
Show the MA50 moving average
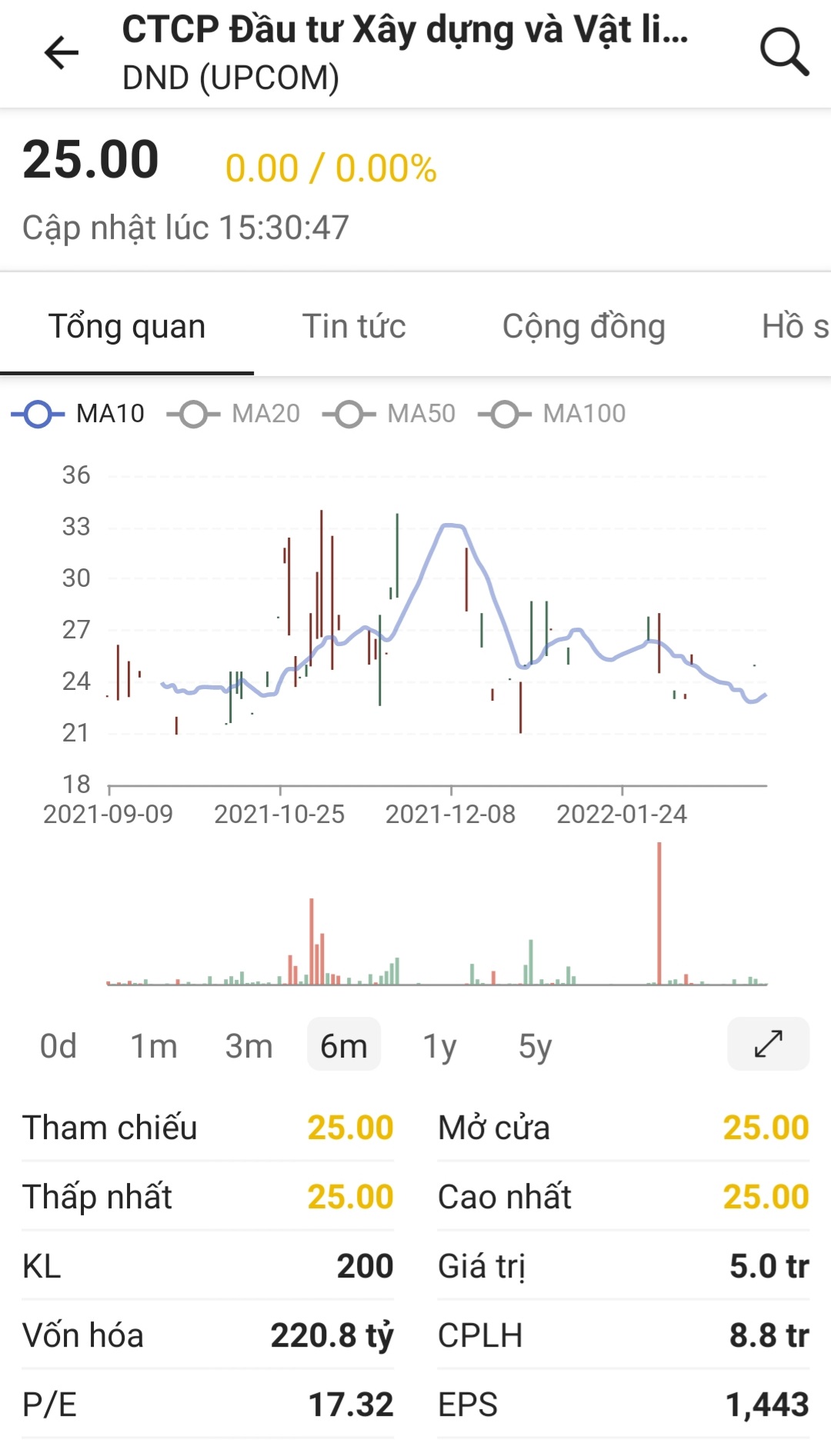(x=389, y=414)
